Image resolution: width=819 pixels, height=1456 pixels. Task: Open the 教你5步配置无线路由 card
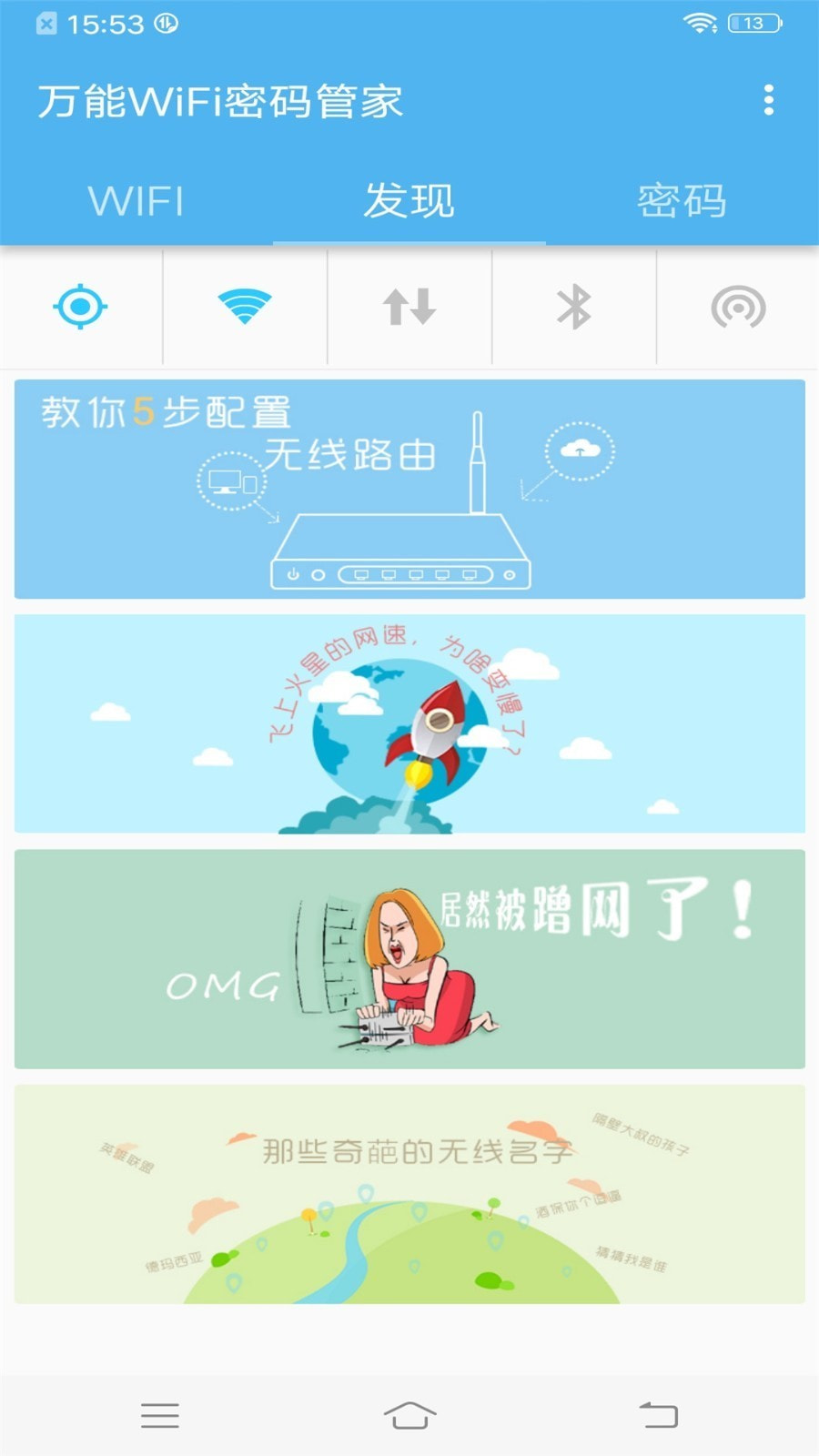[409, 489]
